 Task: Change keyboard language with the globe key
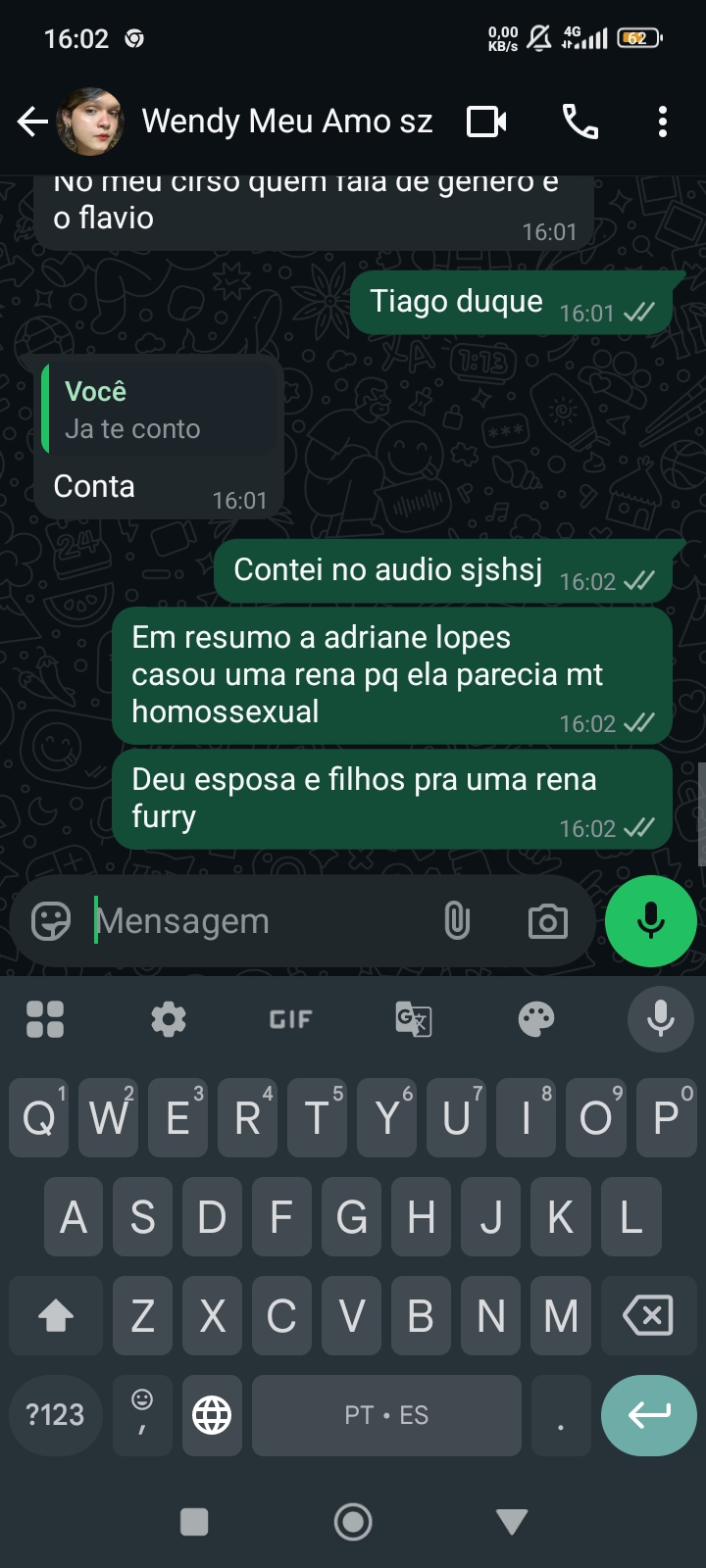pos(212,1415)
